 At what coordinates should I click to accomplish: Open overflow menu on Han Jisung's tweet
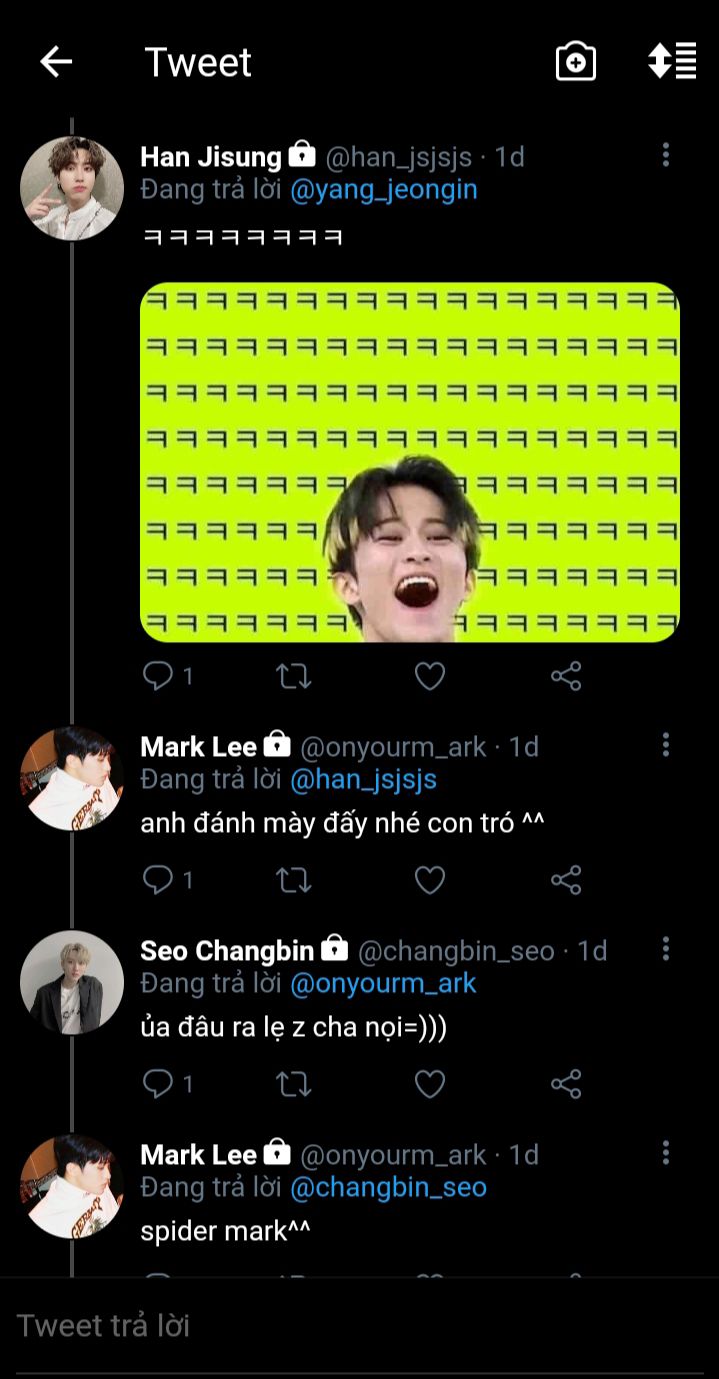(x=666, y=155)
